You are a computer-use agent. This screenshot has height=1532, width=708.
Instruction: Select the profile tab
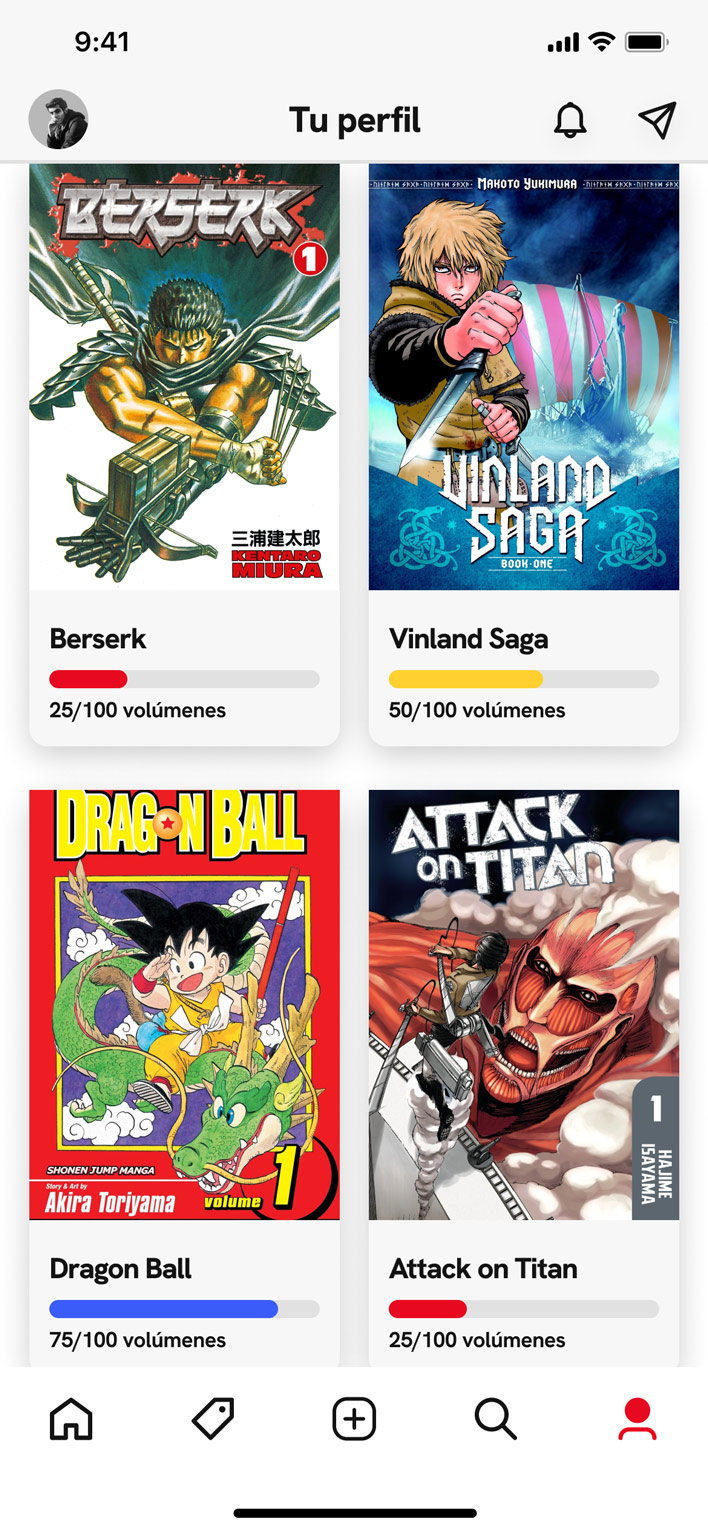click(x=637, y=1418)
